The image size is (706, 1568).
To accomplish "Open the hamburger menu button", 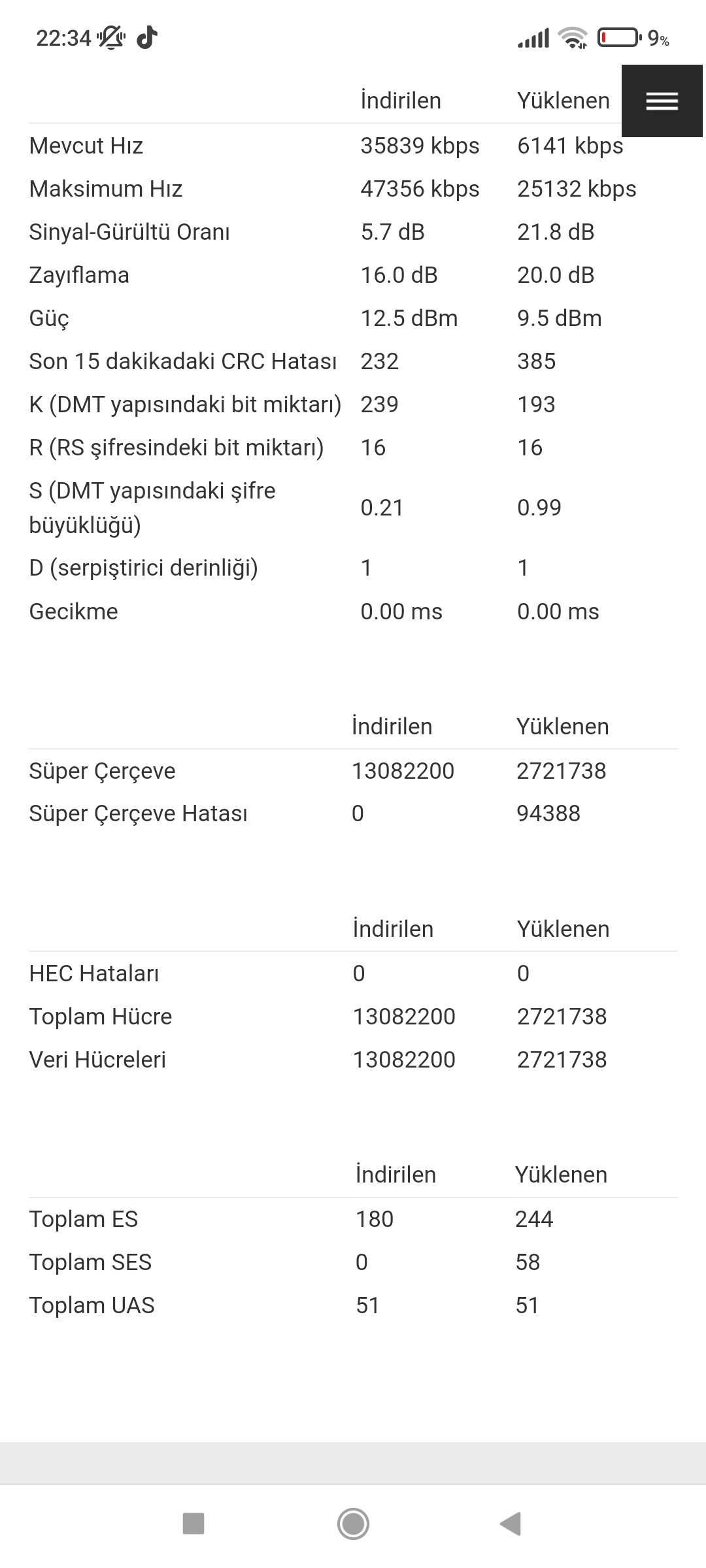I will coord(662,101).
